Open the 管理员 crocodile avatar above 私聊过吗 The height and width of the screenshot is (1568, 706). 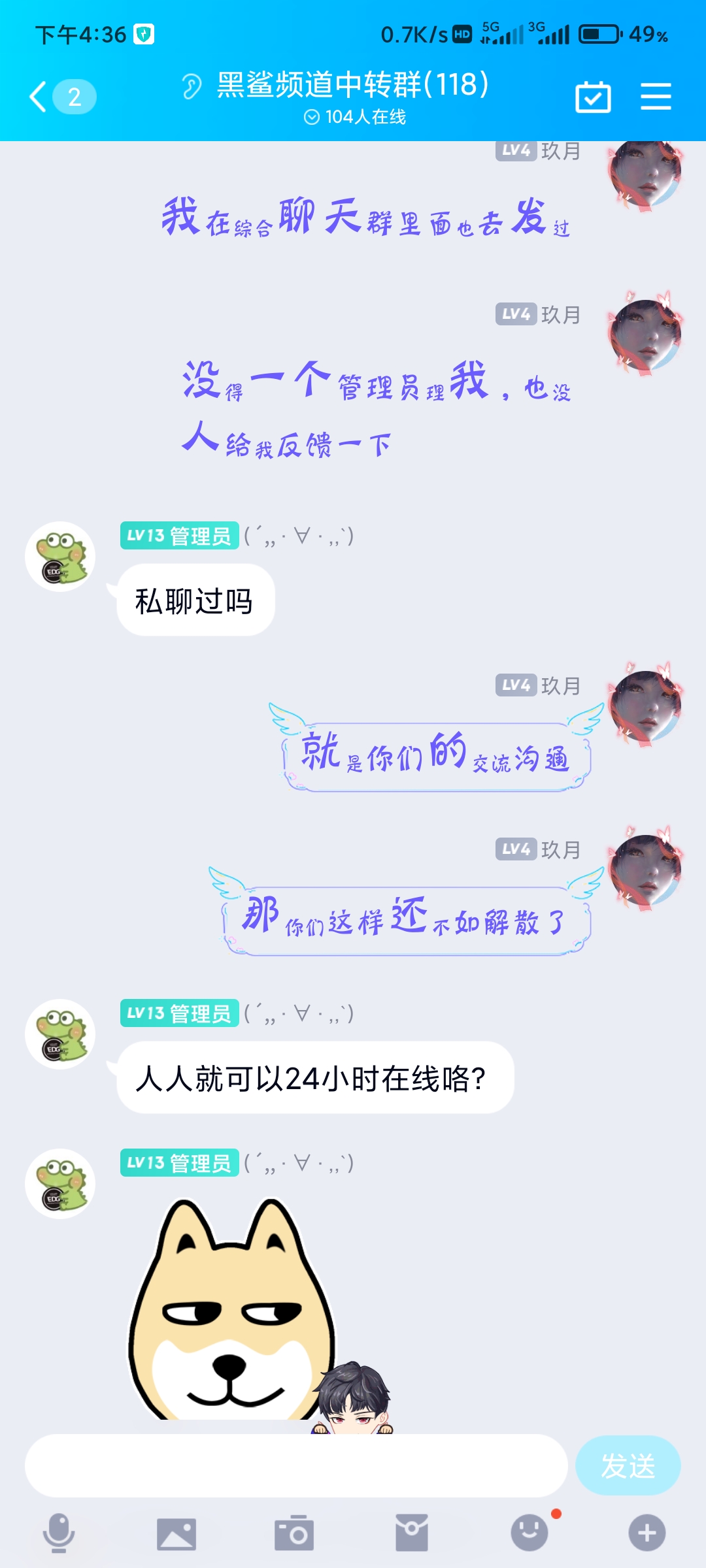tap(60, 557)
